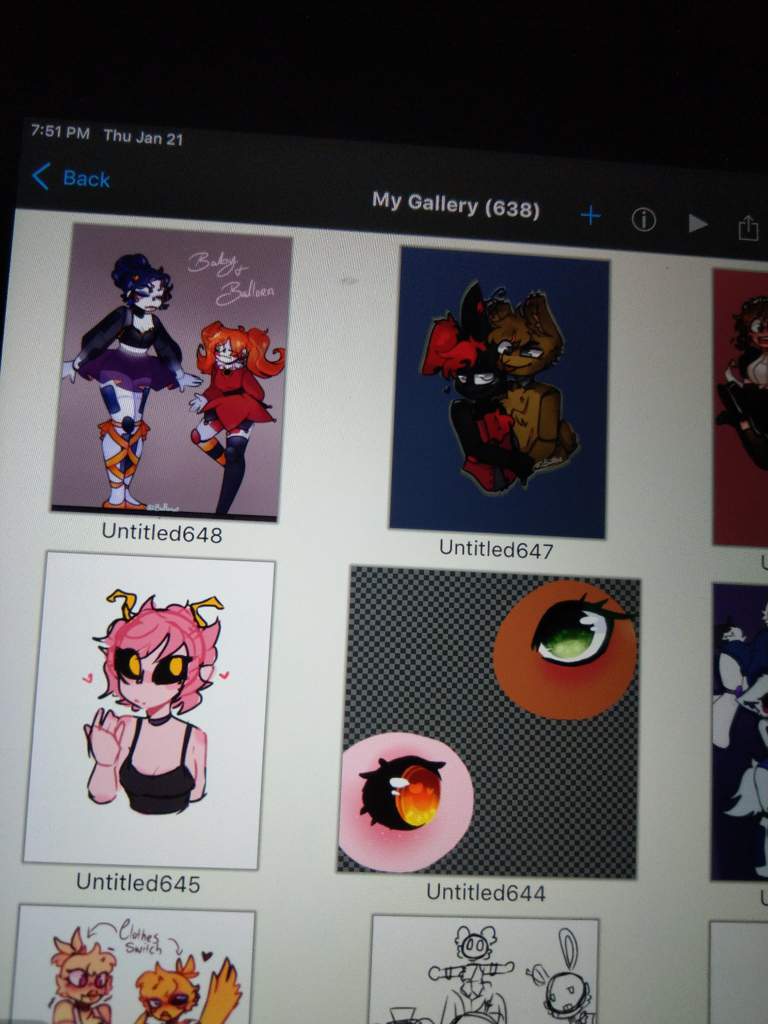Open the black-and-white line art thumbnail

point(484,970)
